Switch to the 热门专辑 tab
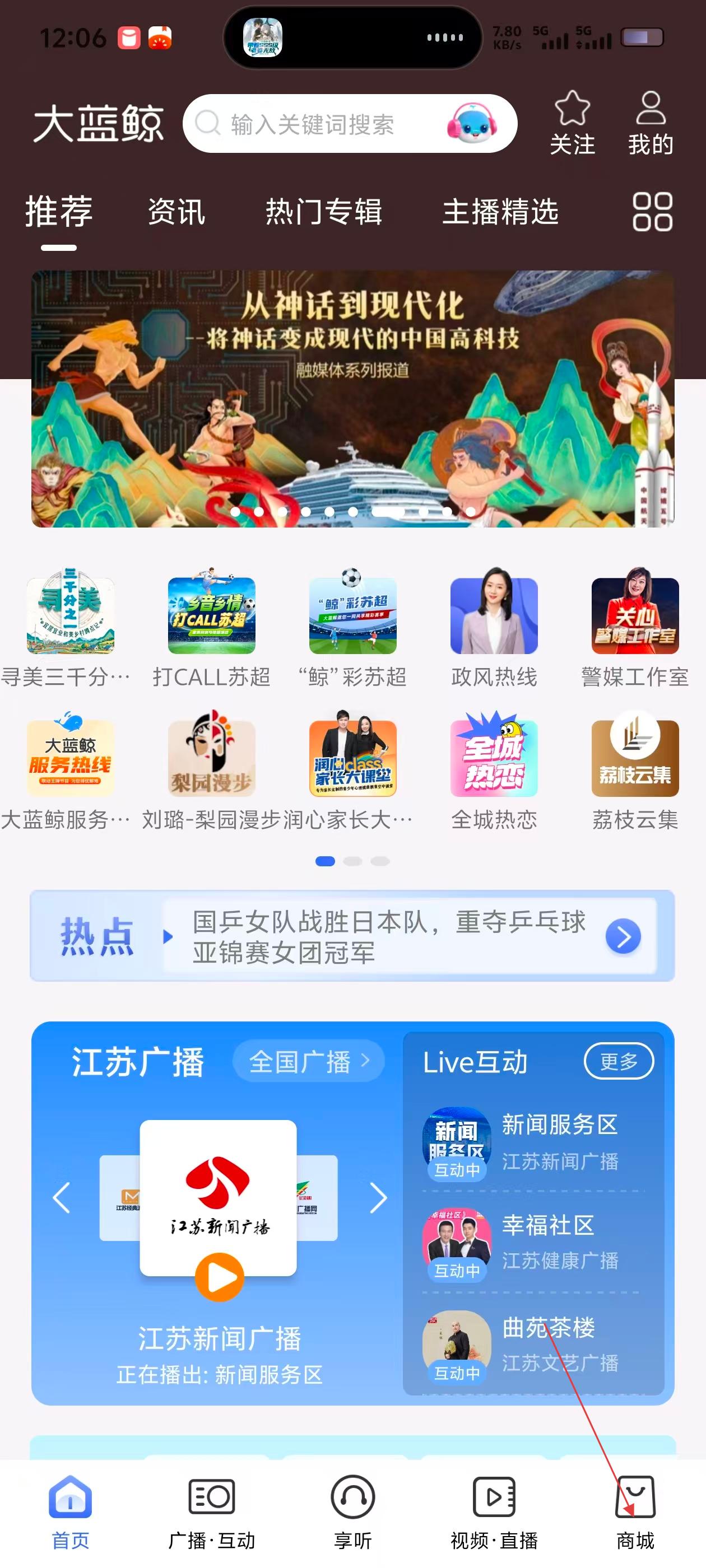 pyautogui.click(x=323, y=212)
